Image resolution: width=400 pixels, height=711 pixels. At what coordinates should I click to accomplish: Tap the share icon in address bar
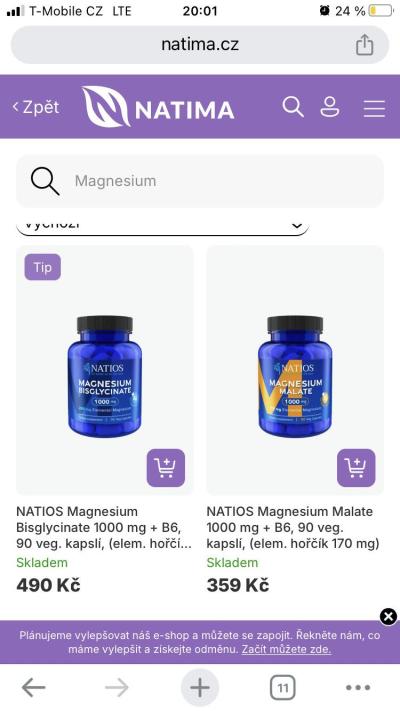pos(364,45)
